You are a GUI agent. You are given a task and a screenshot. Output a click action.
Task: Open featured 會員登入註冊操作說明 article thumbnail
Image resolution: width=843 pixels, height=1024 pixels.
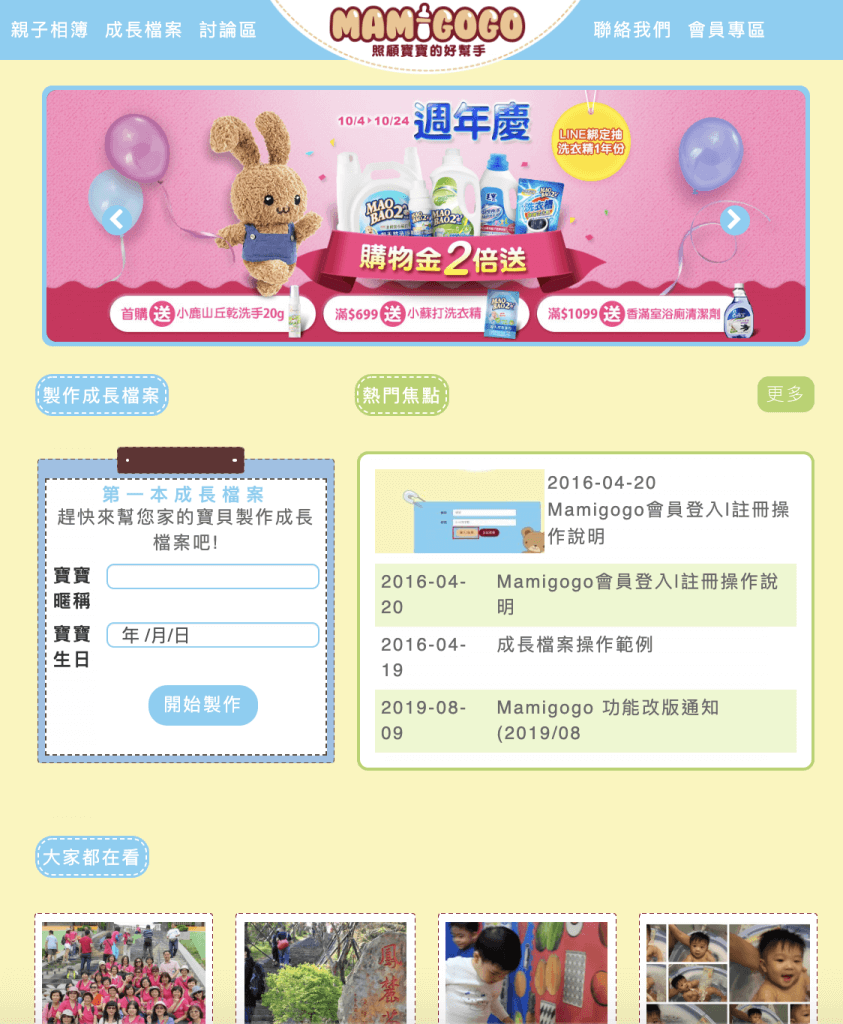tap(459, 511)
